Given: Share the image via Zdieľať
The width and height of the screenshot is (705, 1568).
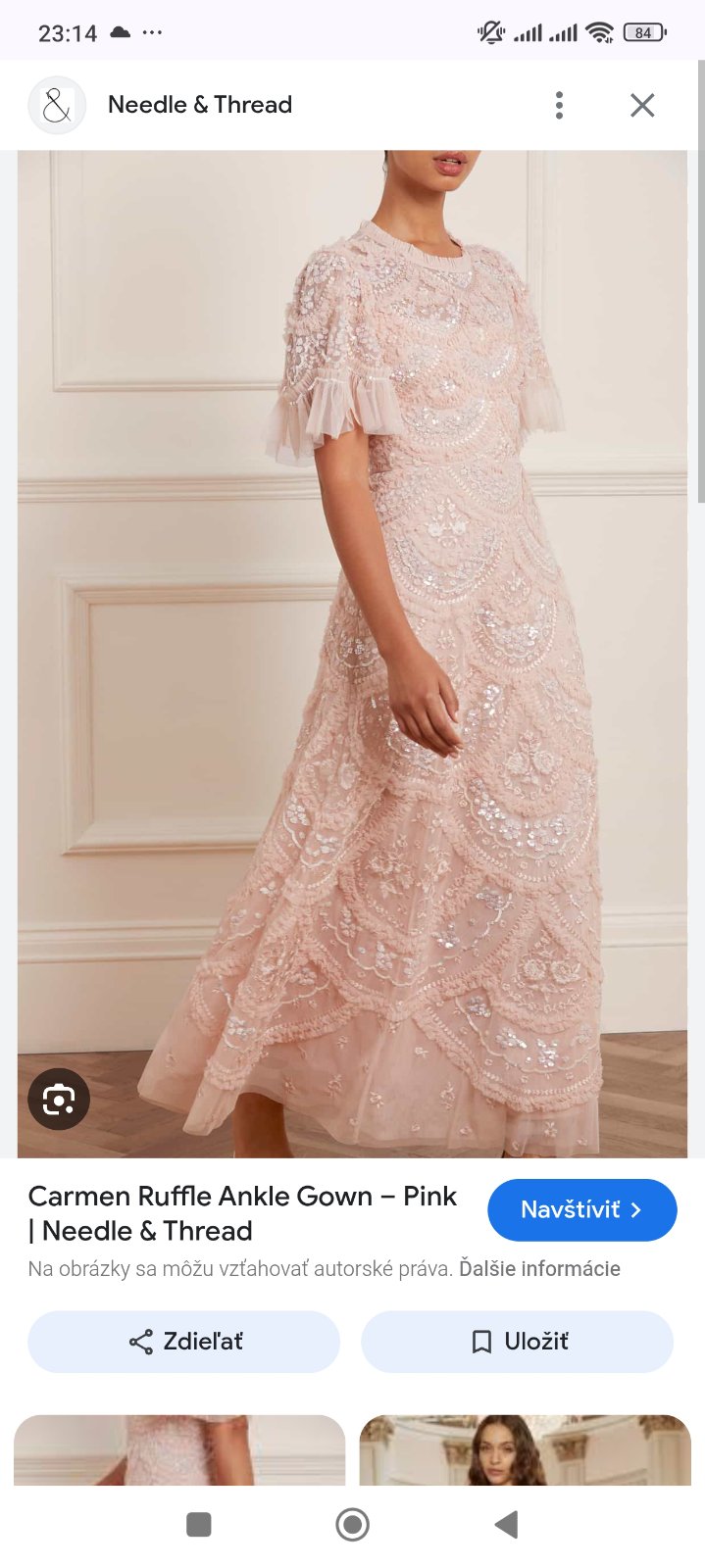Looking at the screenshot, I should click(x=184, y=1342).
